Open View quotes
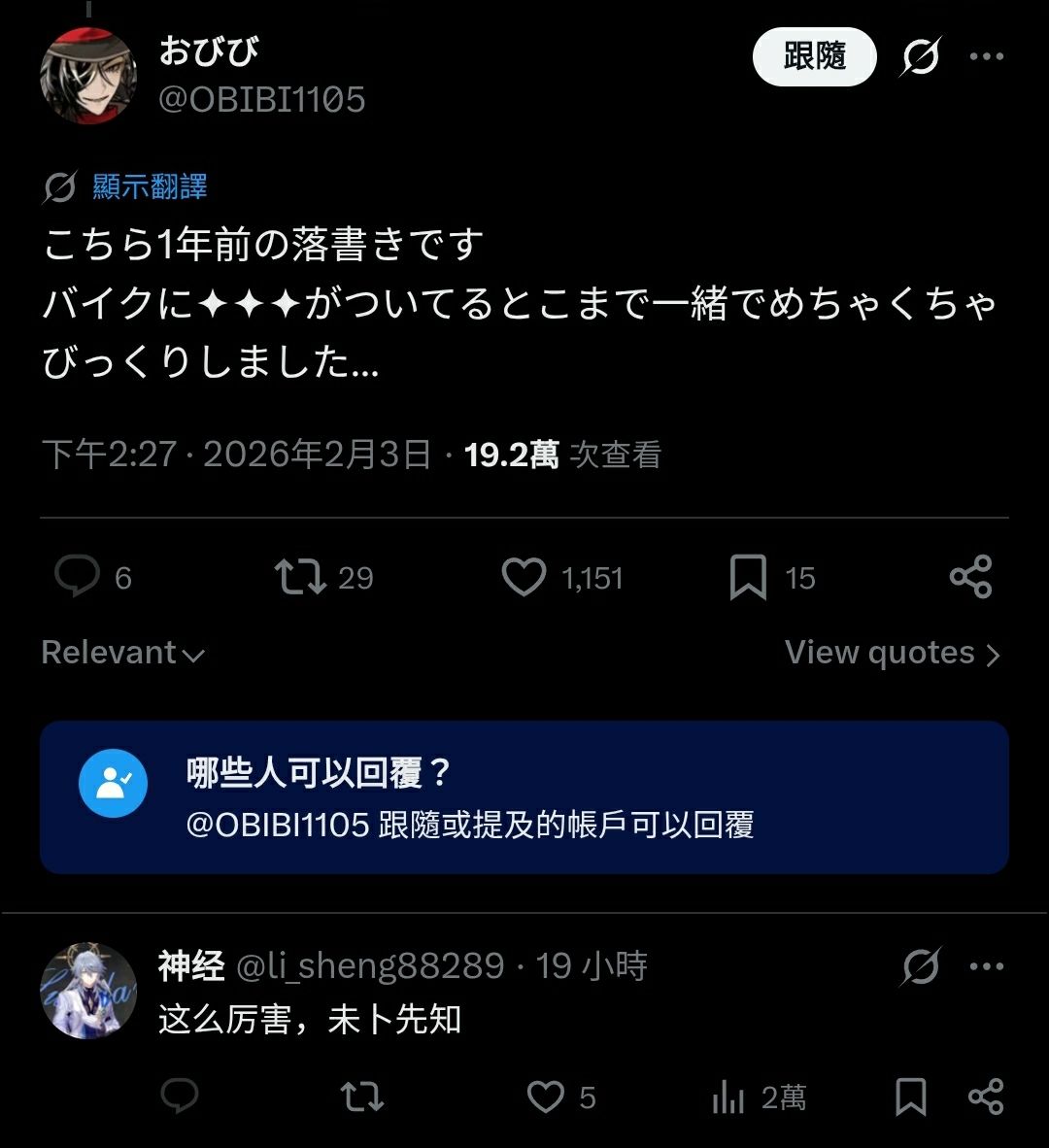Image resolution: width=1049 pixels, height=1148 pixels. click(892, 653)
